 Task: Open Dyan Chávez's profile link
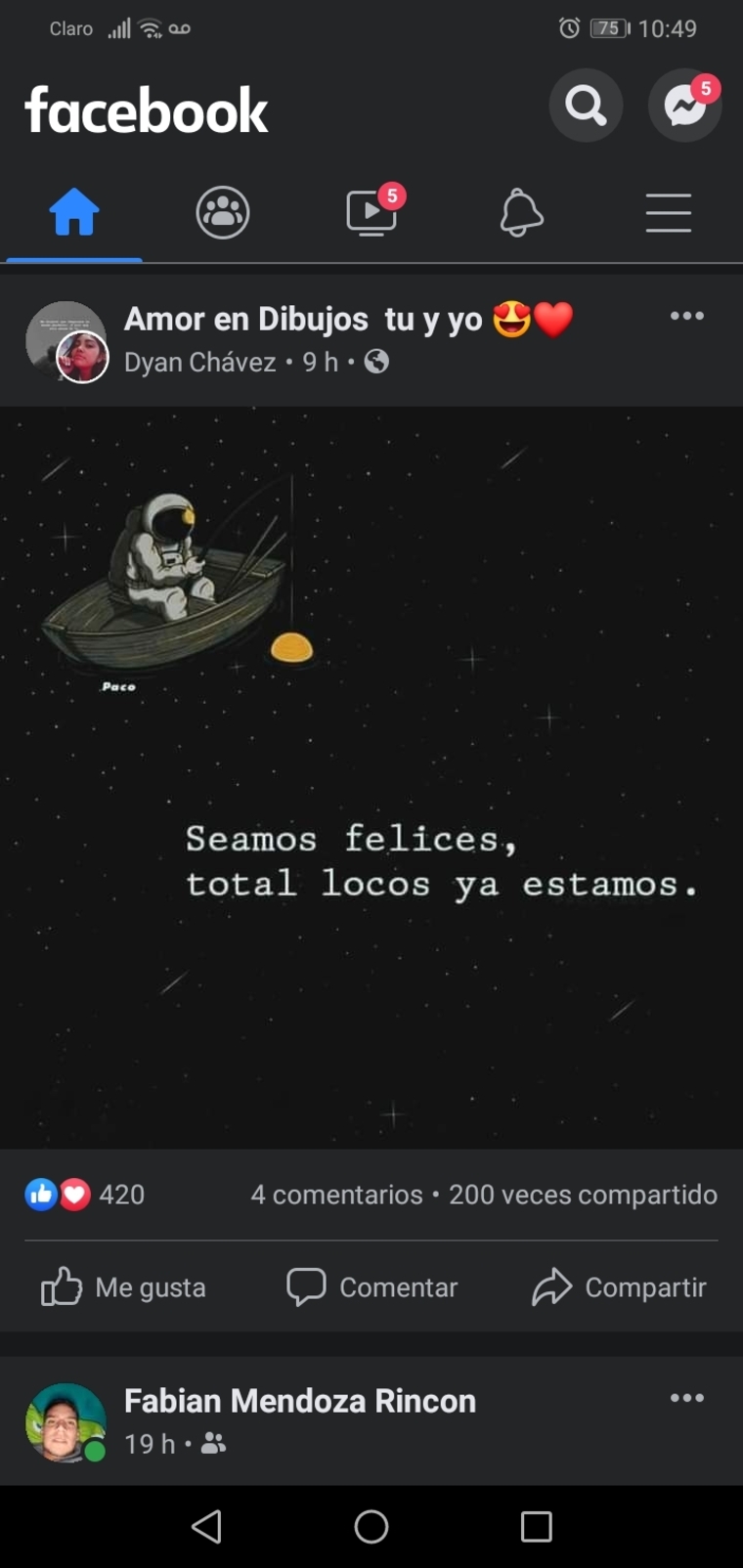199,363
